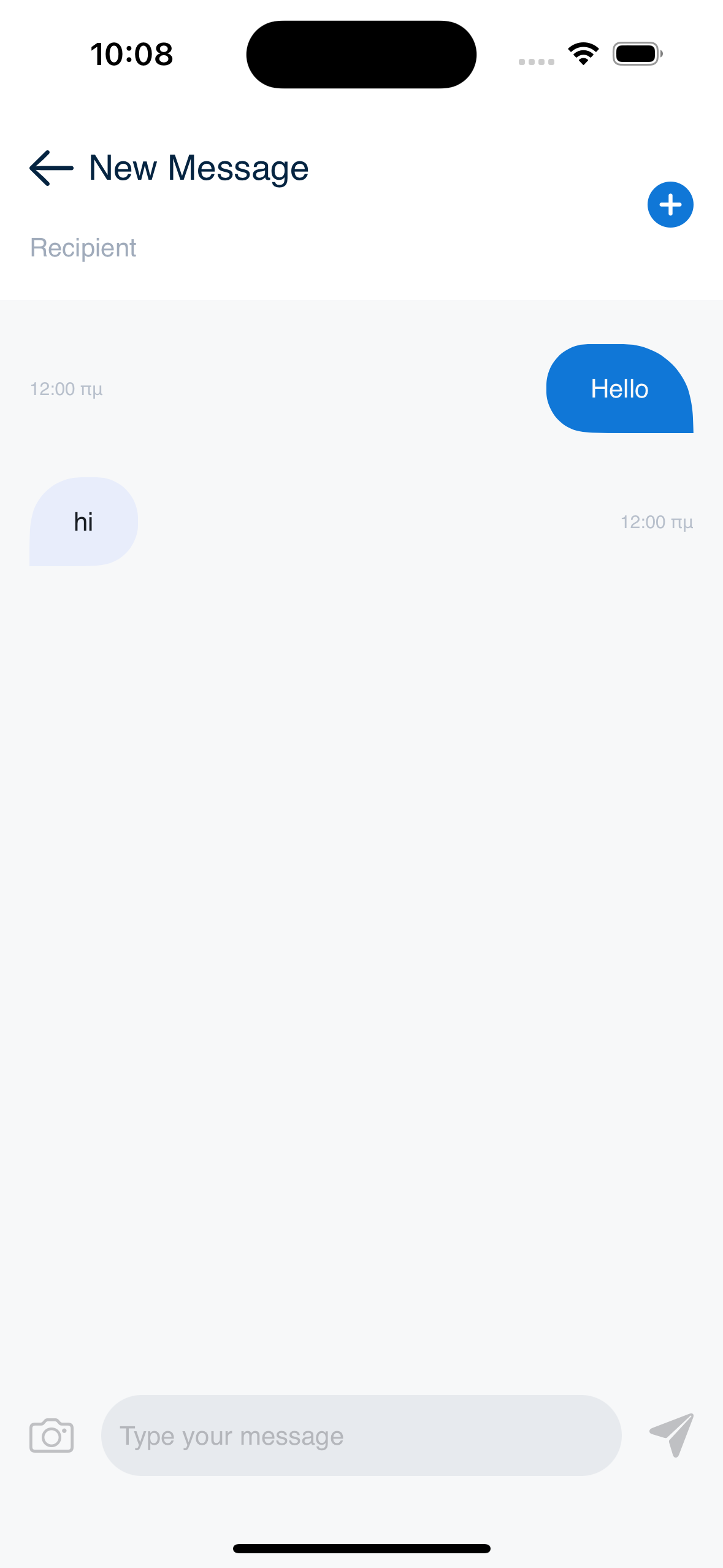Go back using the arrow icon
The height and width of the screenshot is (1568, 723).
[52, 168]
